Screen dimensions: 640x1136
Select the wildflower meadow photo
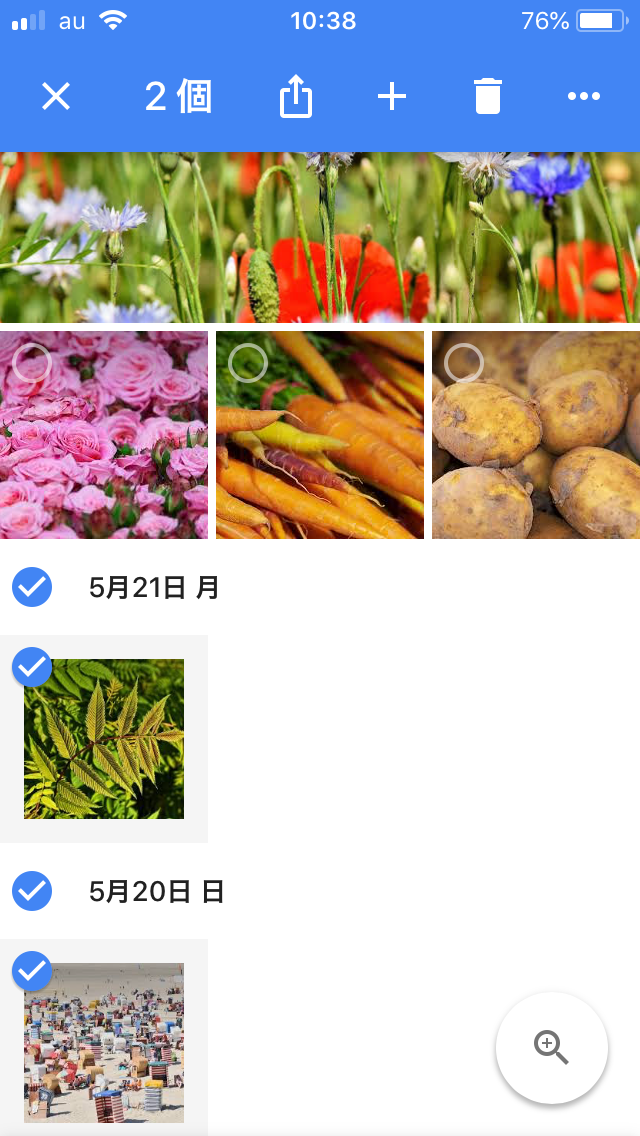point(320,237)
